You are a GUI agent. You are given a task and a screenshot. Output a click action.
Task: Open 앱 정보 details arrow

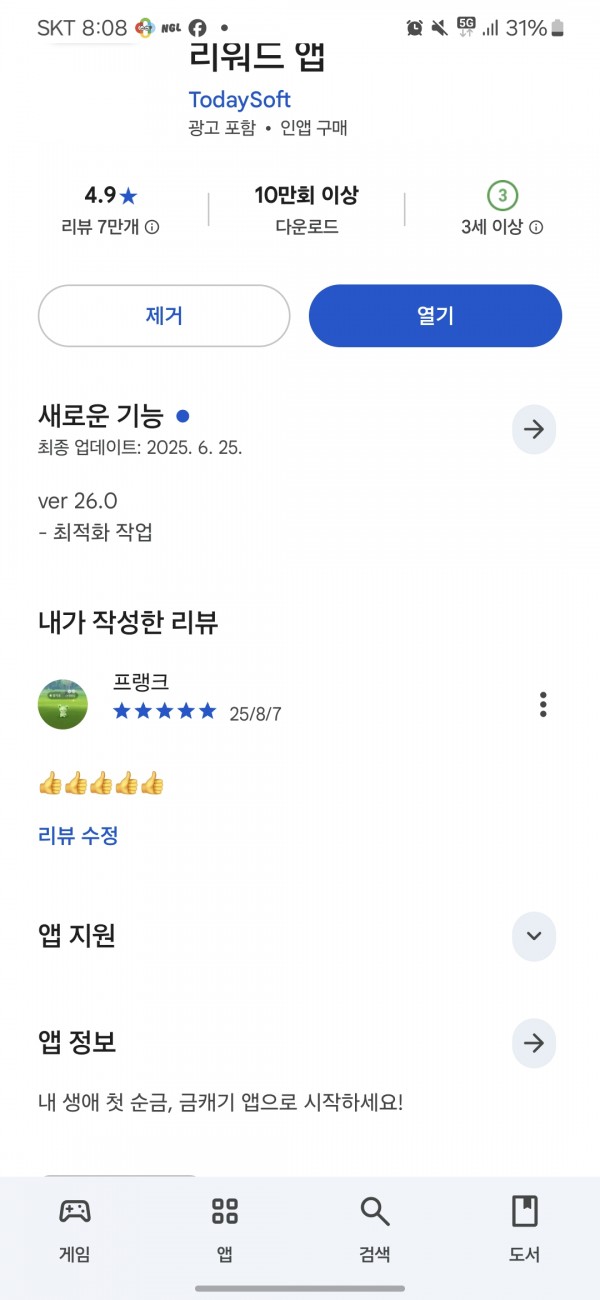point(533,1043)
